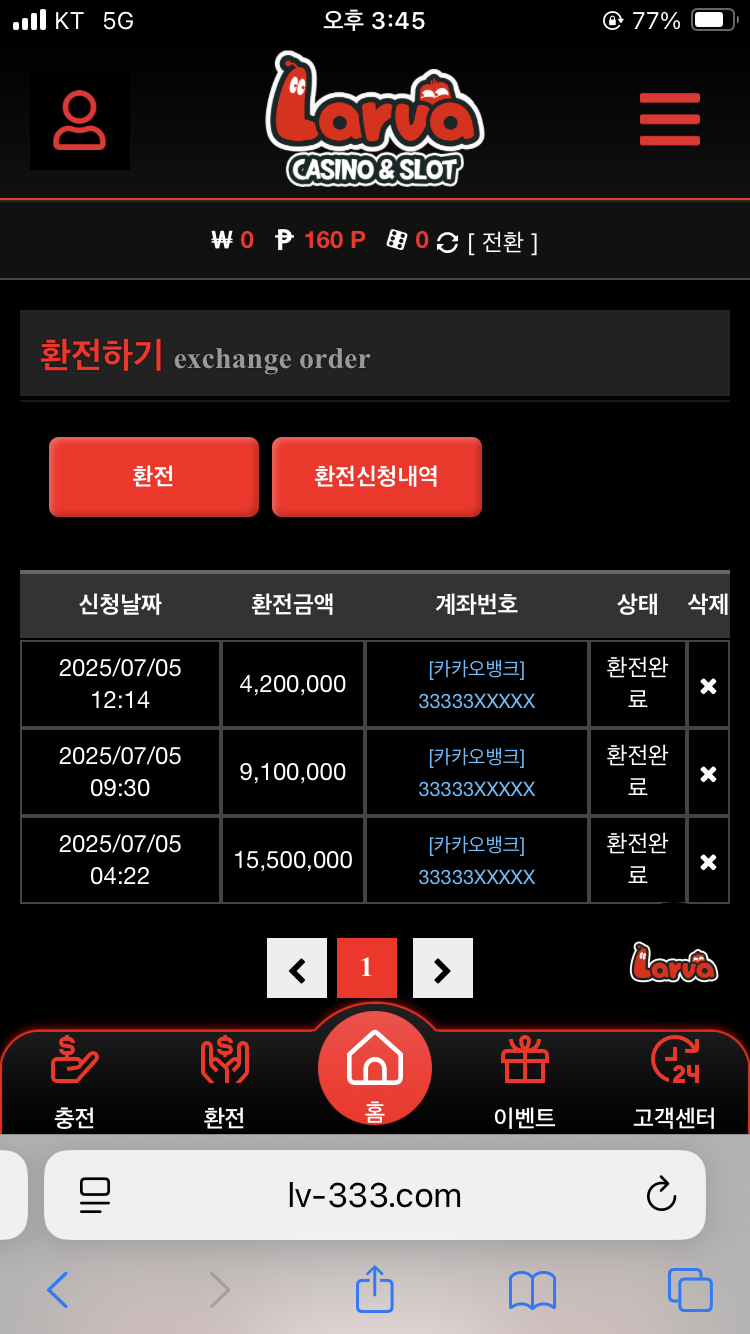750x1334 pixels.
Task: Delete the 9,100,000 exchange record
Action: pyautogui.click(x=708, y=773)
